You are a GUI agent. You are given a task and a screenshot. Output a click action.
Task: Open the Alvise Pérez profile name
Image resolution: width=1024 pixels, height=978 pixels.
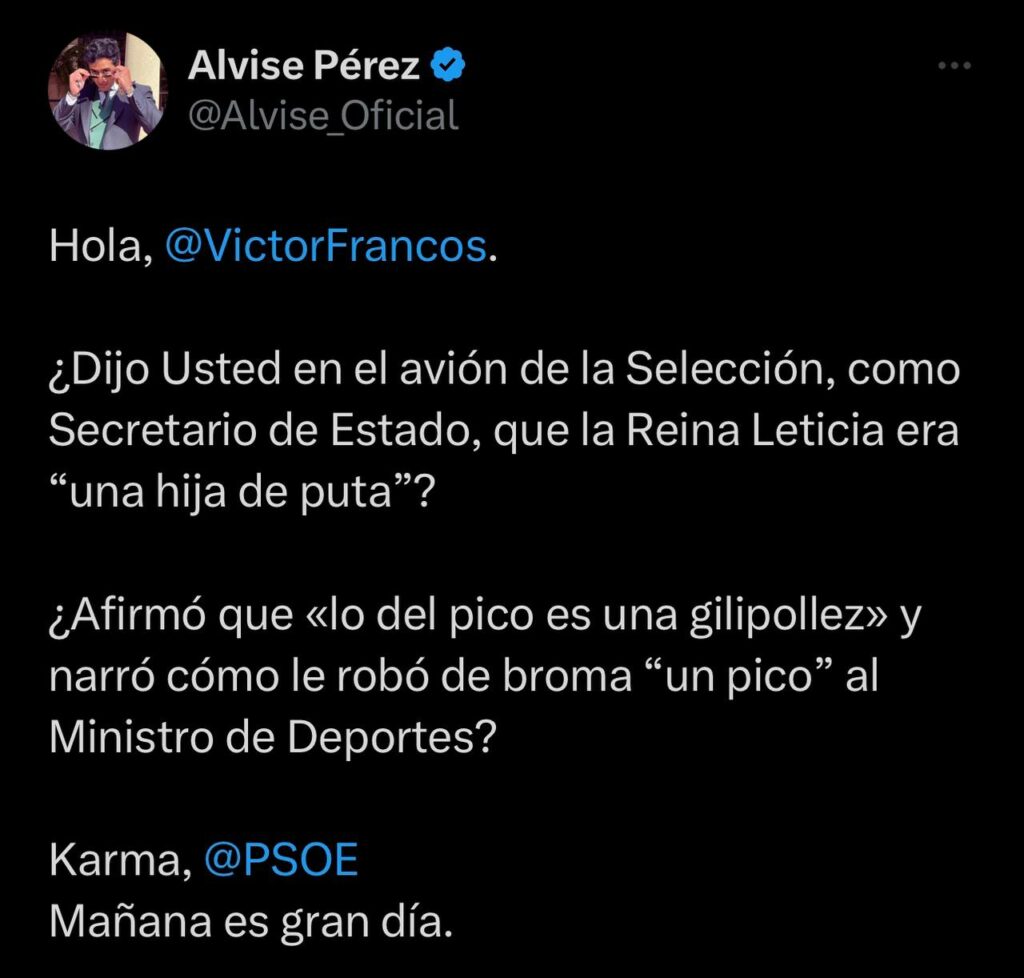point(306,68)
